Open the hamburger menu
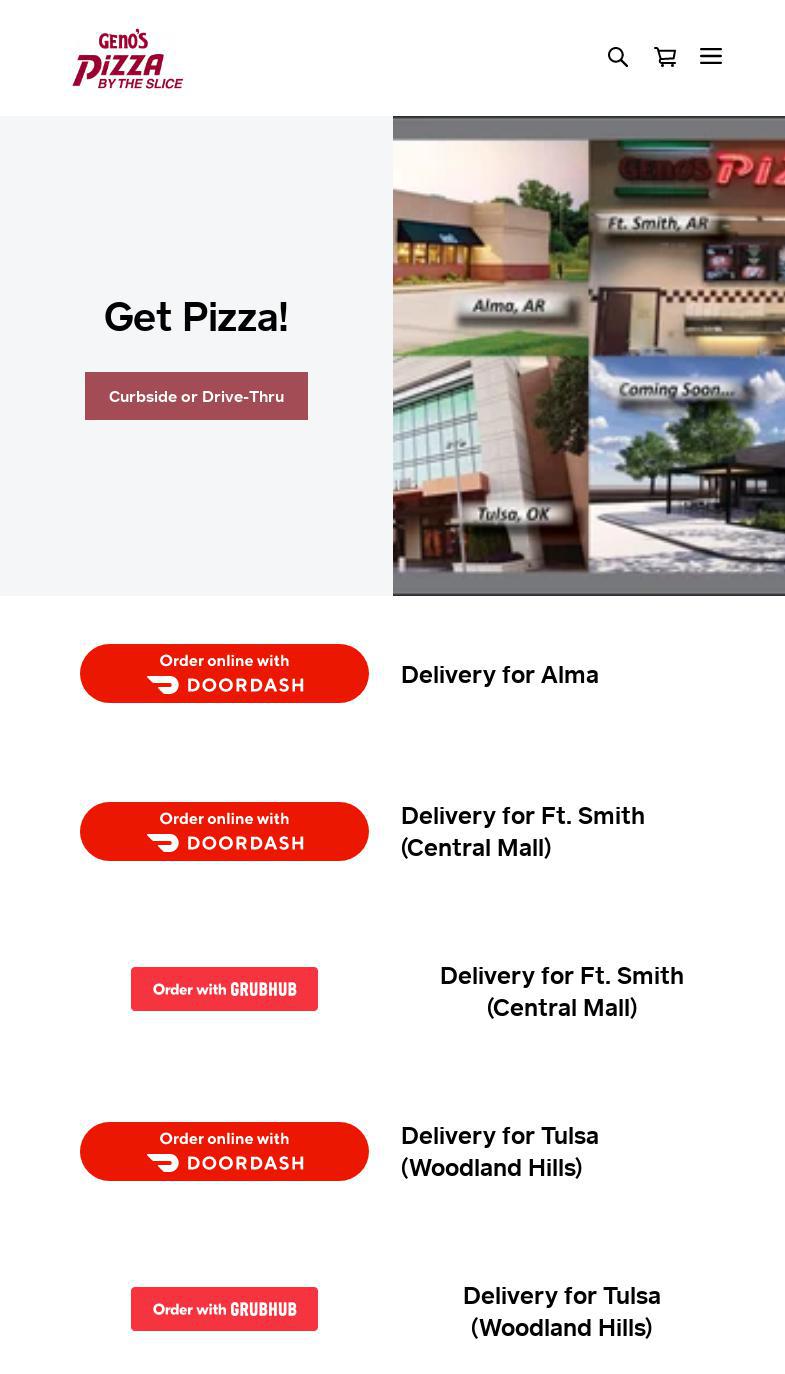This screenshot has width=785, height=1374. click(711, 57)
